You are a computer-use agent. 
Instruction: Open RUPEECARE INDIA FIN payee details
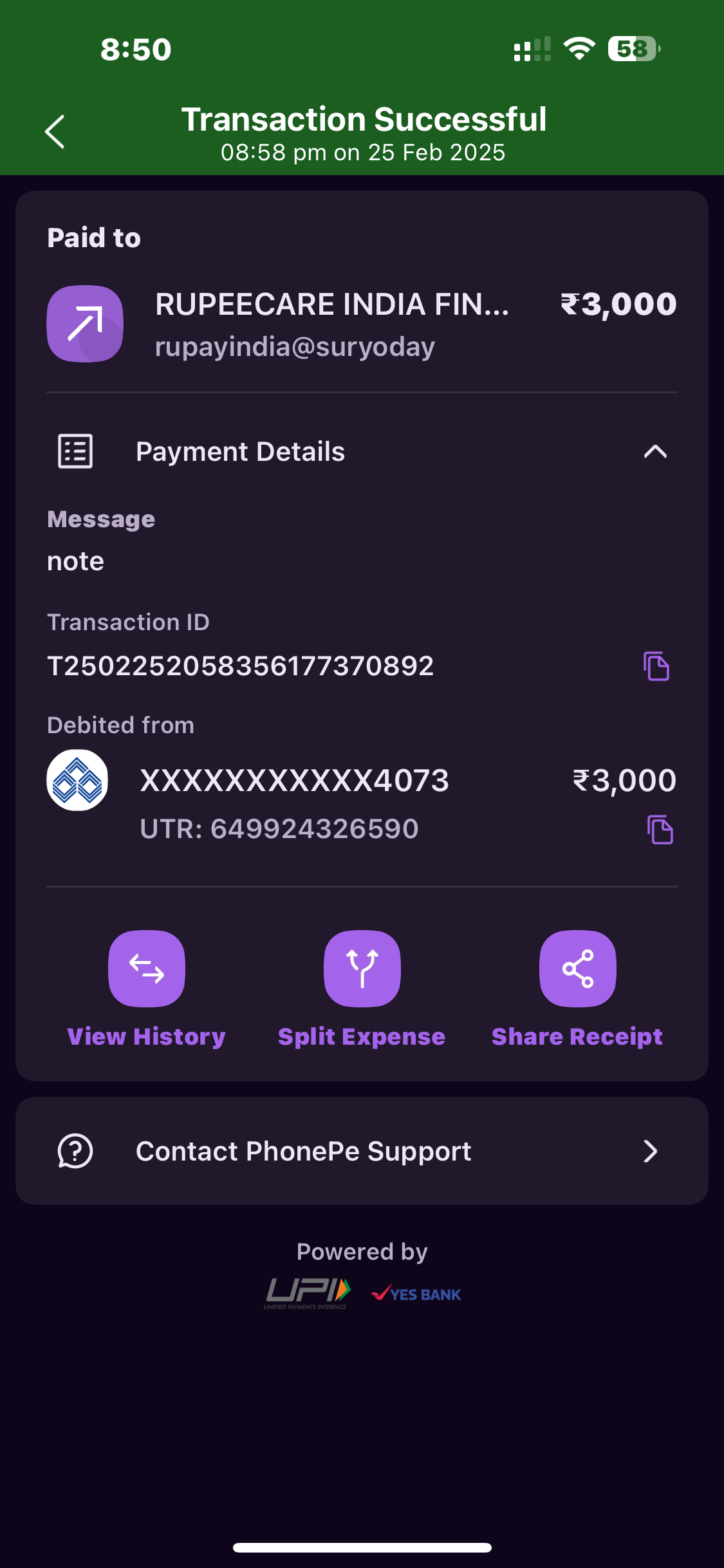pyautogui.click(x=331, y=305)
